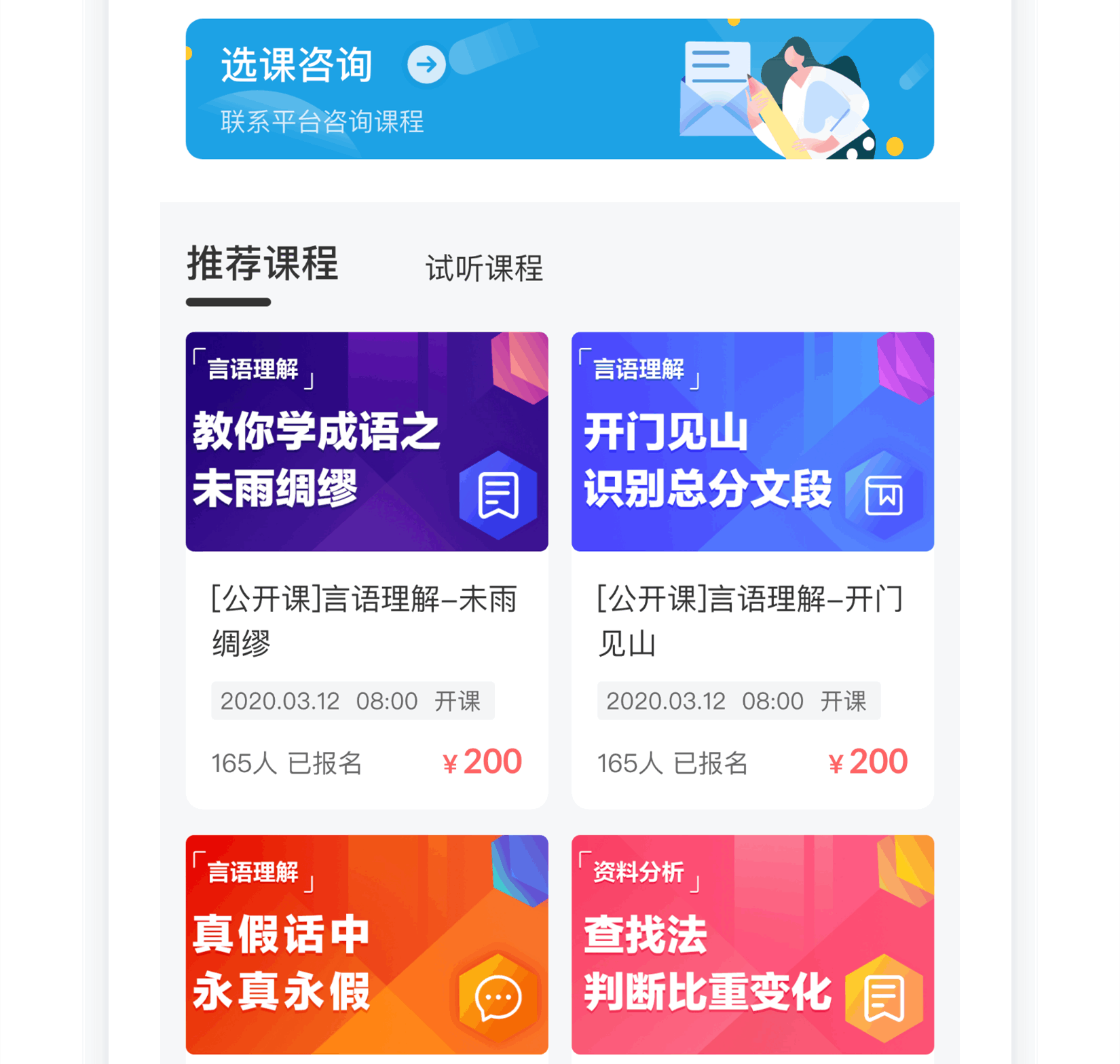Viewport: 1120px width, 1064px height.
Task: Open the 查找法判断比重变化 course card
Action: point(752,945)
